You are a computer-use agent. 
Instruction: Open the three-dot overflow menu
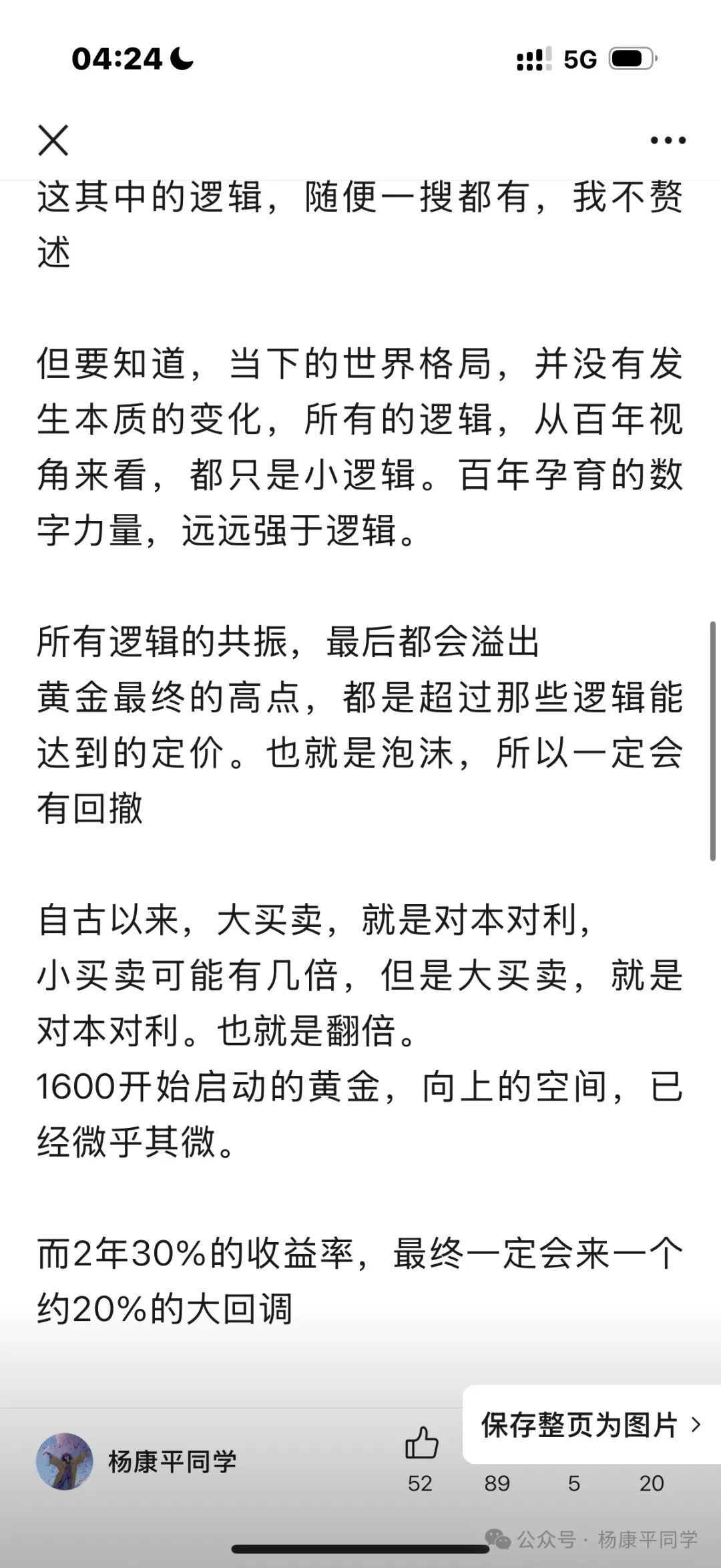point(668,140)
